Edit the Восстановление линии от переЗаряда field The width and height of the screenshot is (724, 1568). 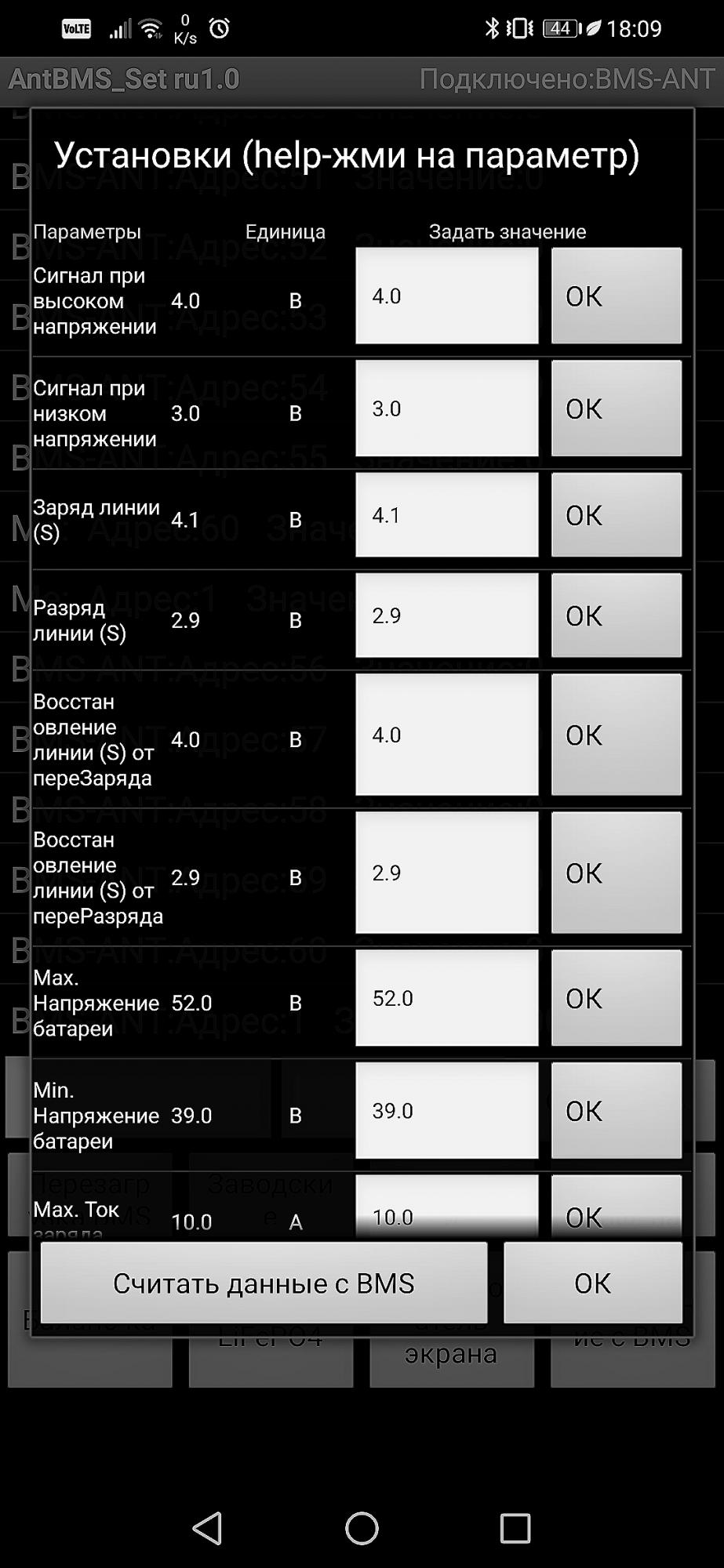(x=446, y=735)
